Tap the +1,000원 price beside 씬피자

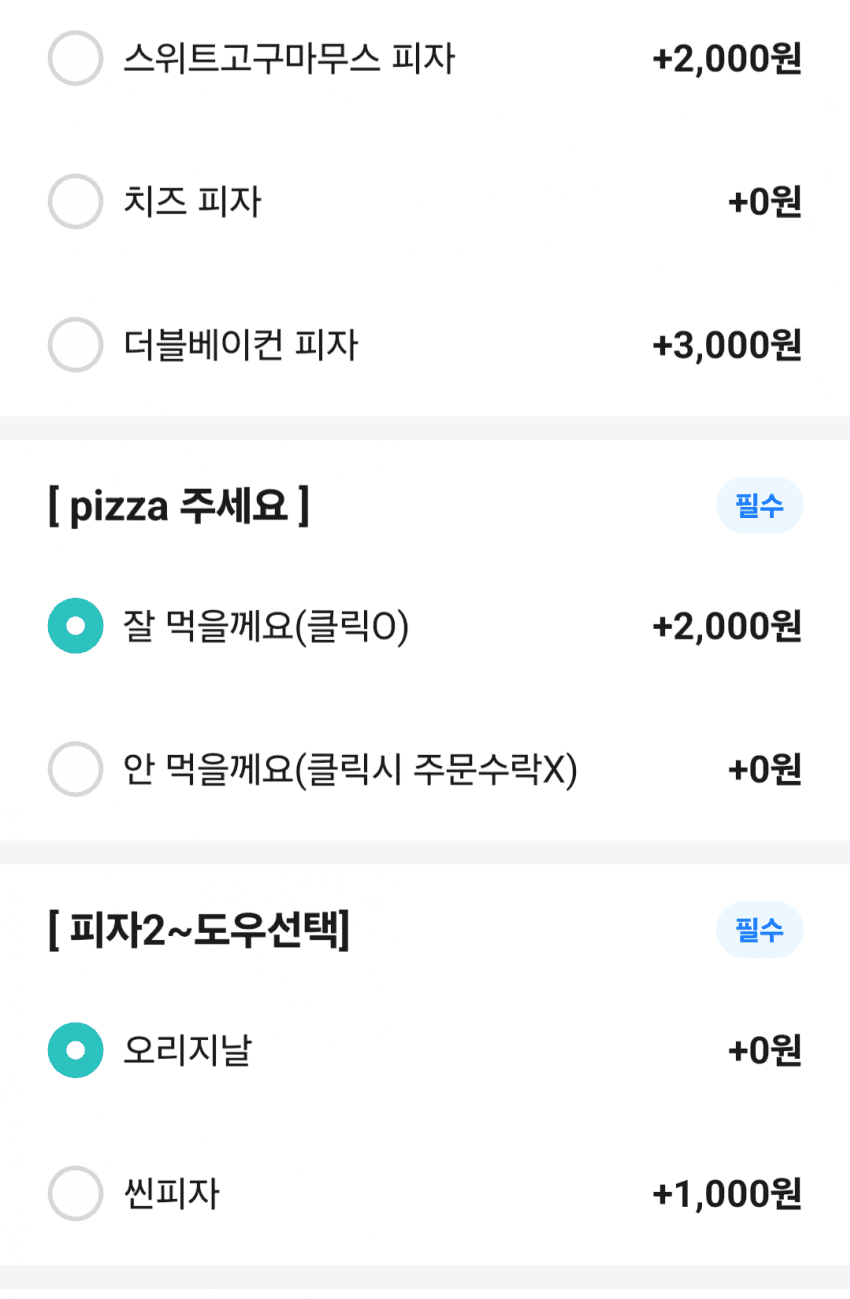pos(727,1193)
